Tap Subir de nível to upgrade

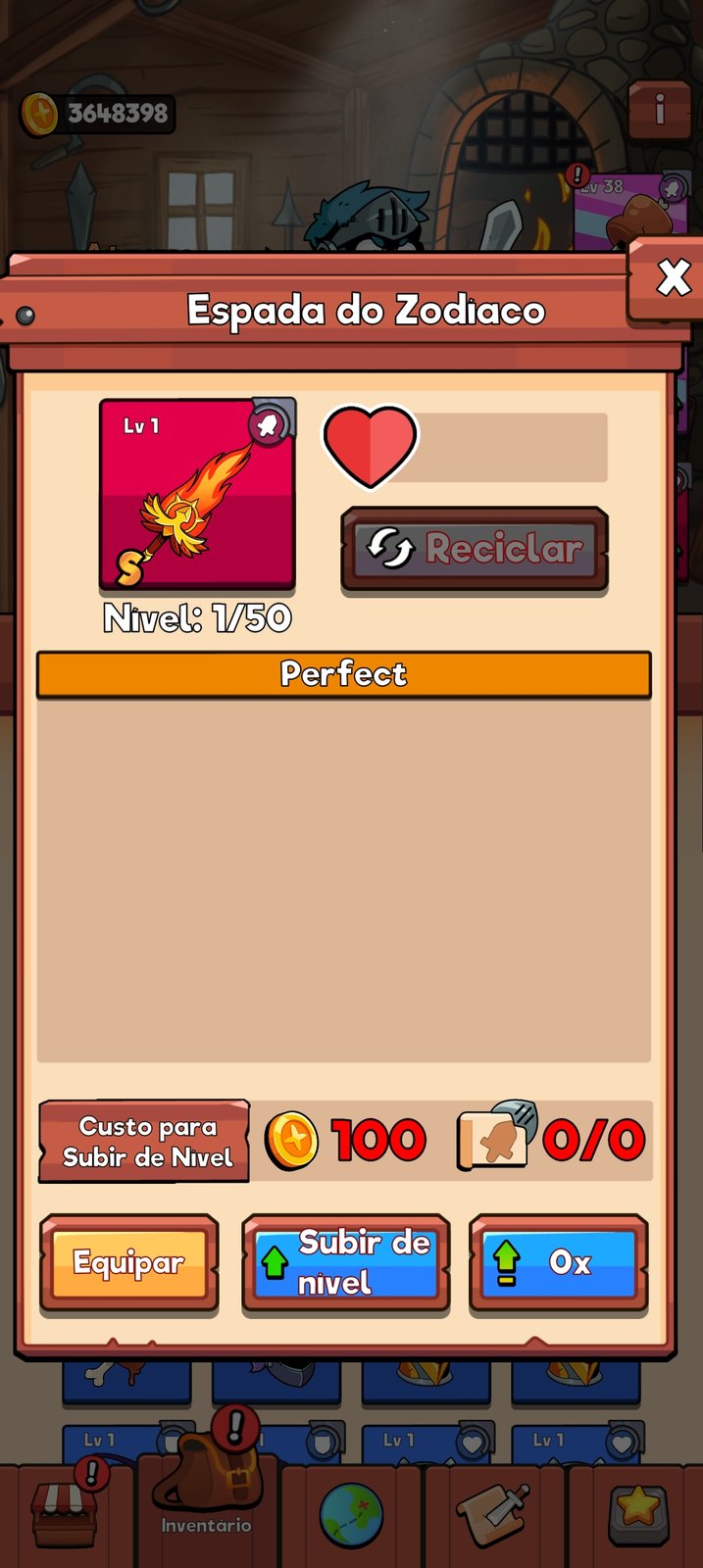coord(345,1263)
